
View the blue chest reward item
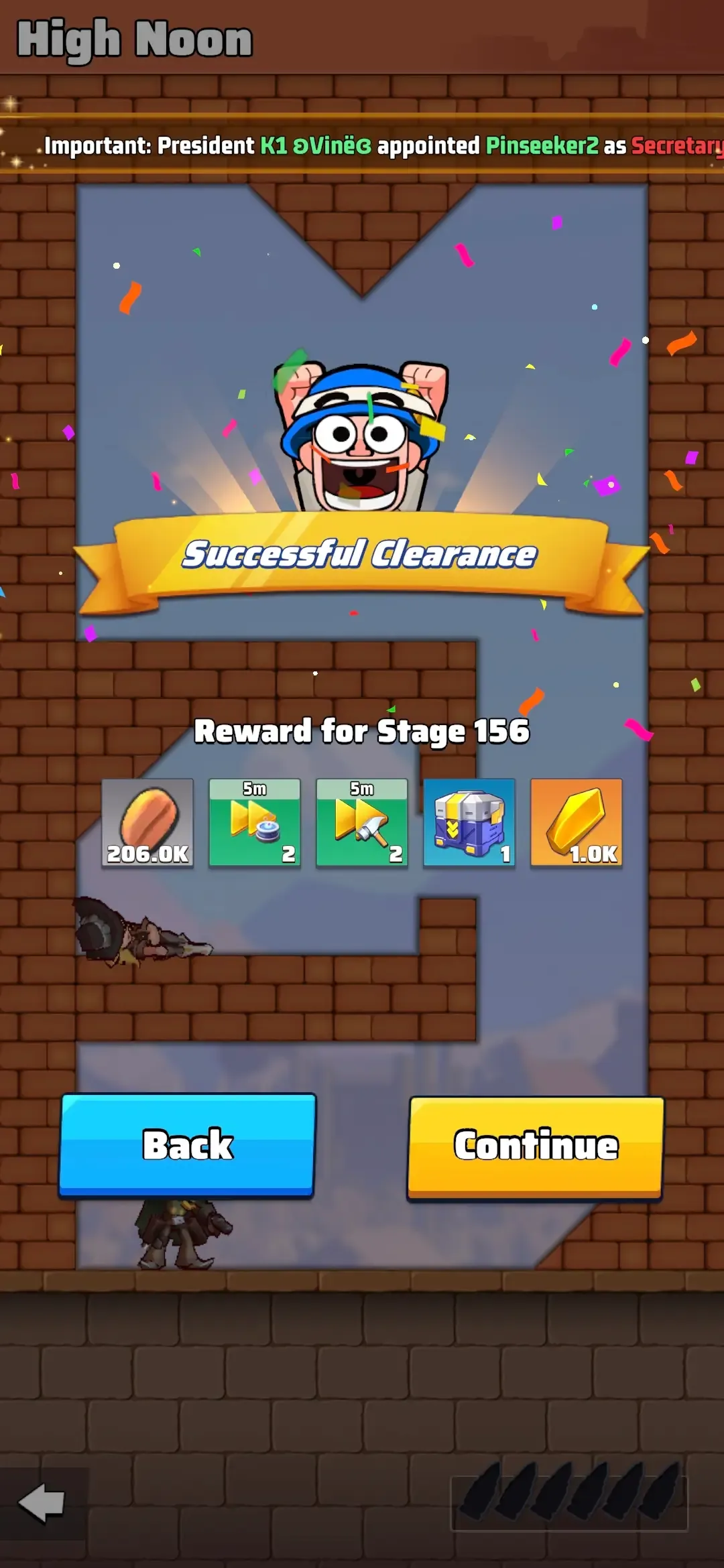[x=469, y=823]
